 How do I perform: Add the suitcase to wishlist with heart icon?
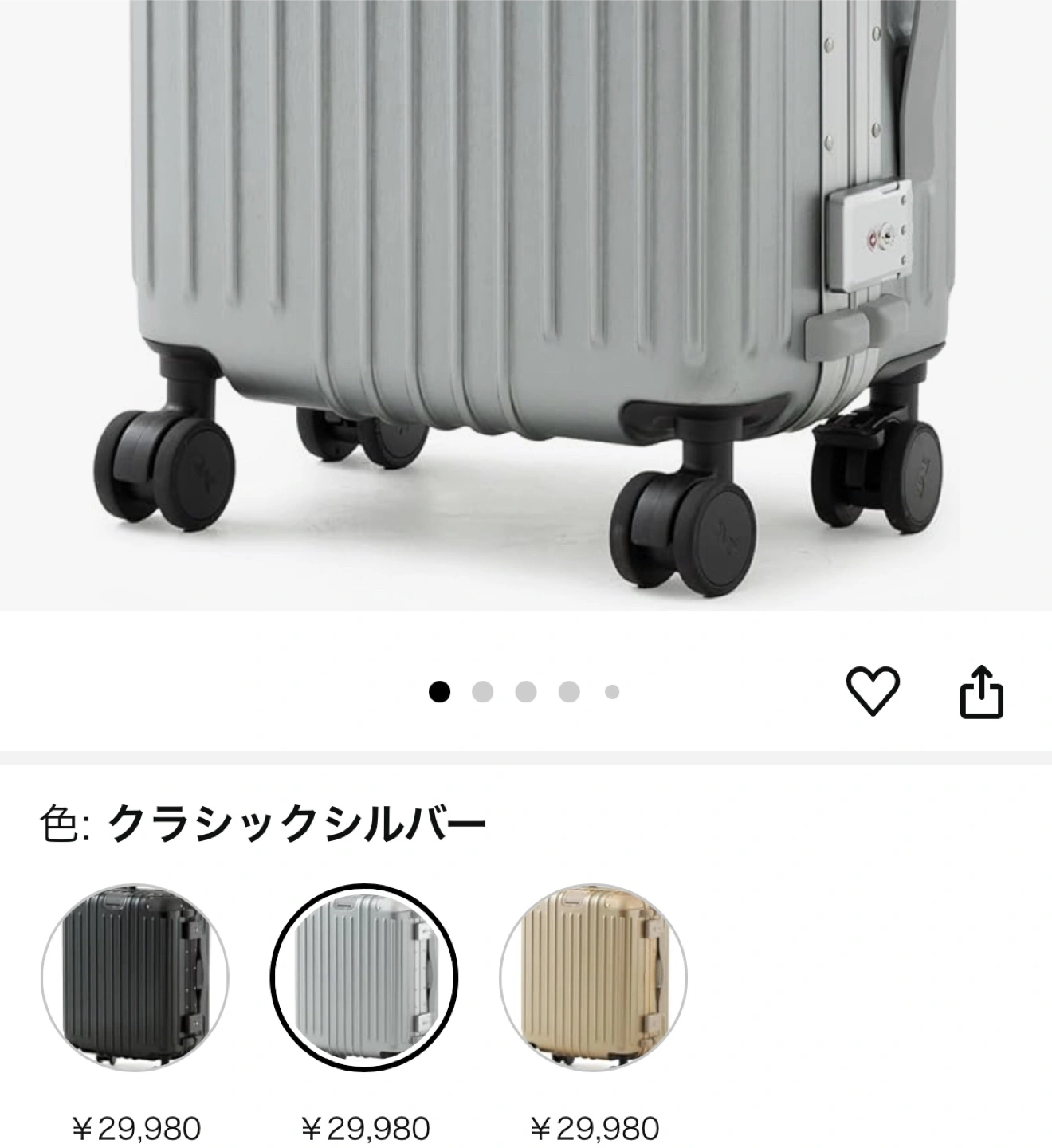pos(873,691)
